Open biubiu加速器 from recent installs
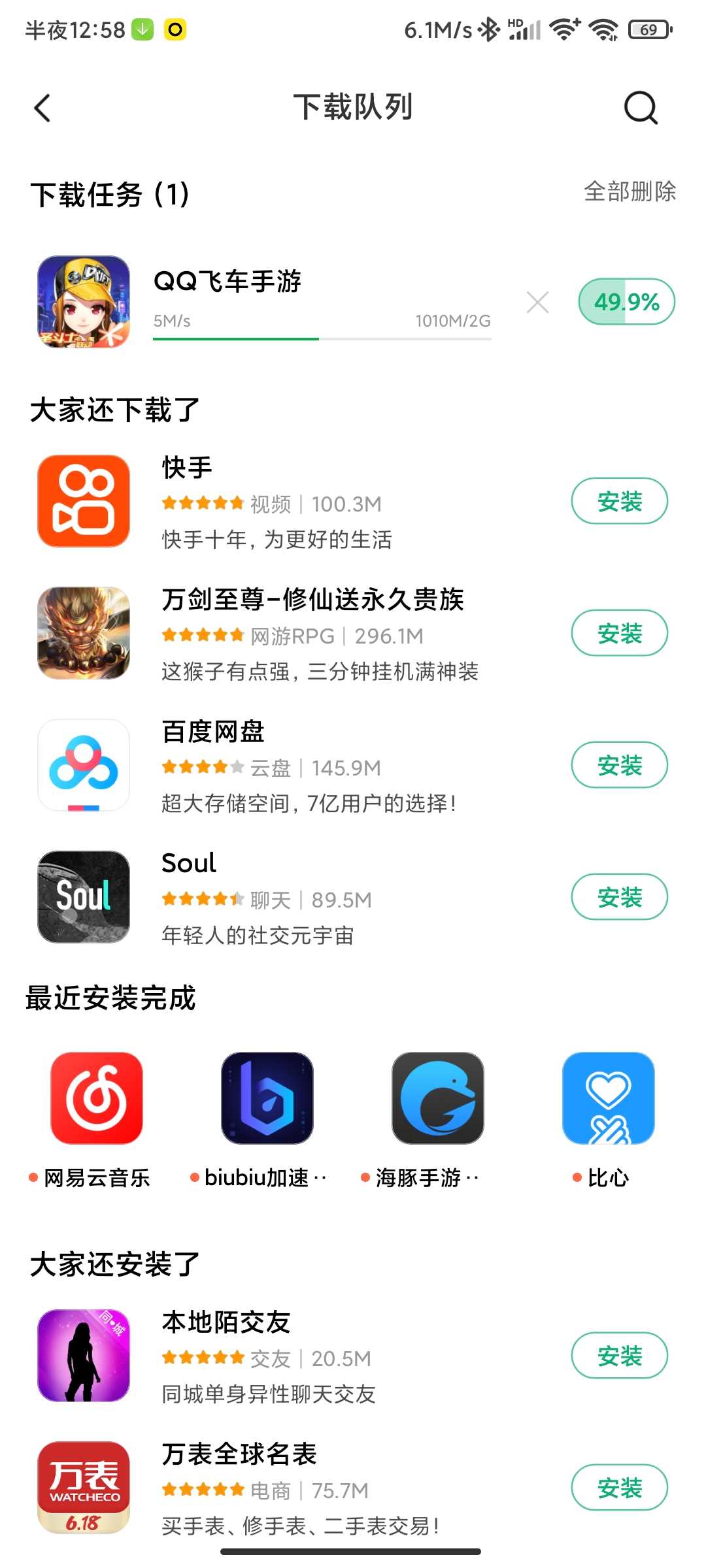706x1568 pixels. tap(267, 1098)
